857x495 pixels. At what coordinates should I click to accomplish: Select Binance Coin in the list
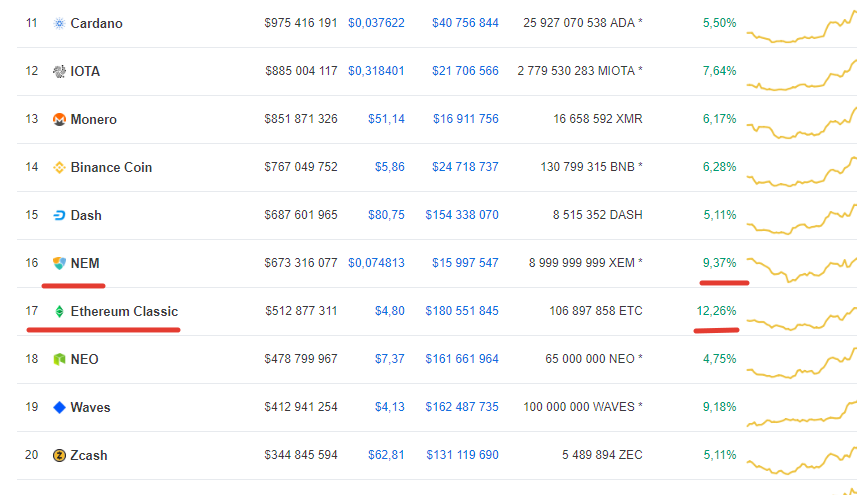pyautogui.click(x=111, y=168)
